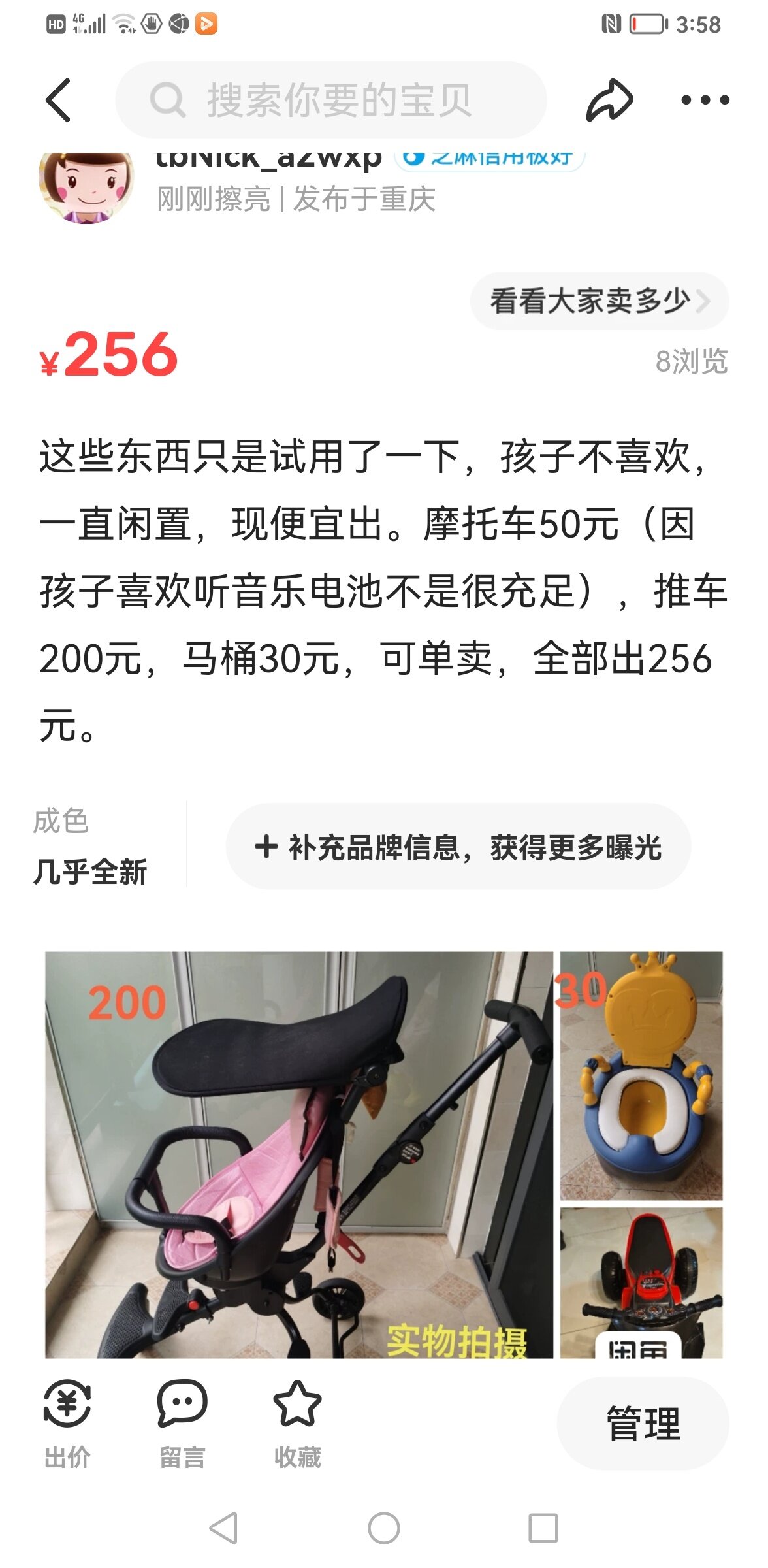768x1568 pixels.
Task: Tap the system home button
Action: pos(384,1529)
